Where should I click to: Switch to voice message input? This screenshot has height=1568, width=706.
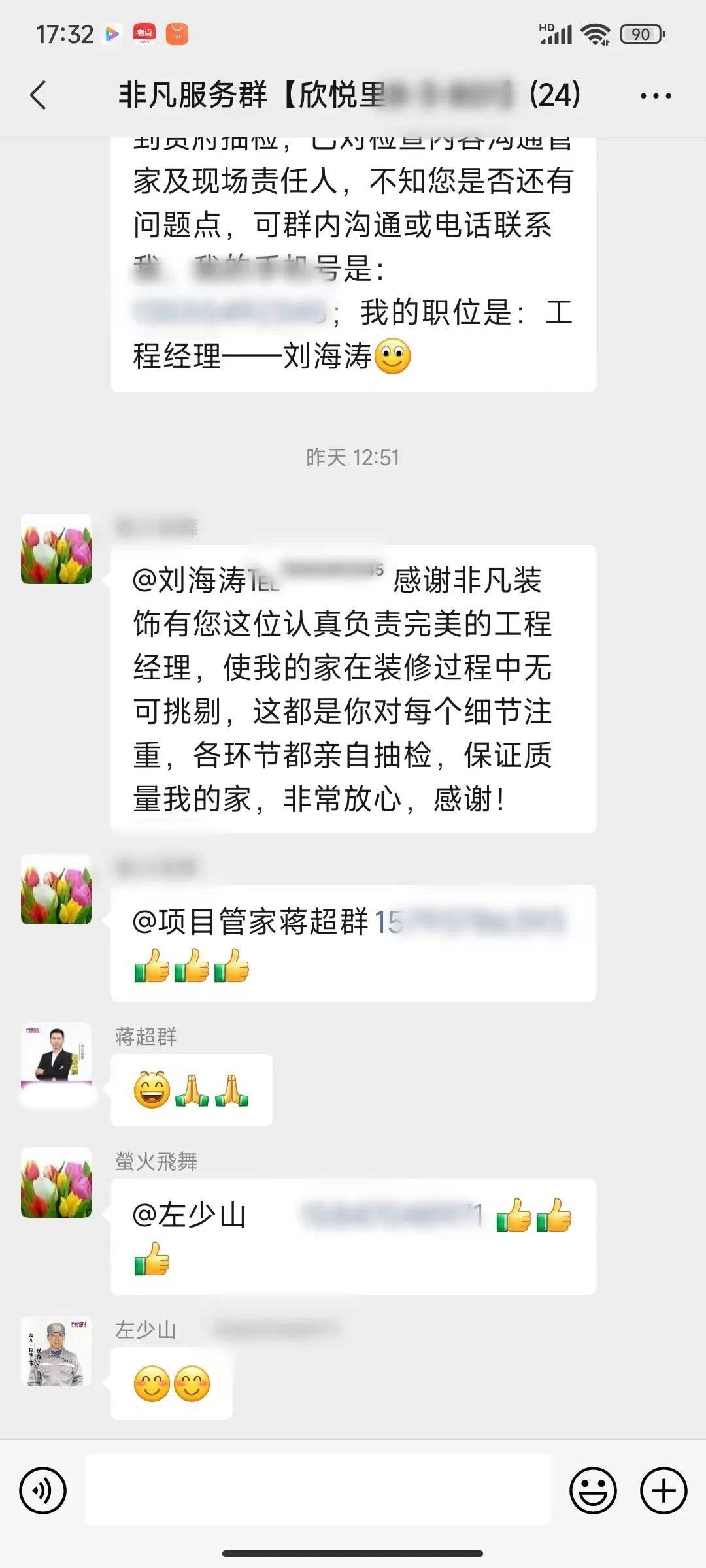pyautogui.click(x=43, y=1490)
